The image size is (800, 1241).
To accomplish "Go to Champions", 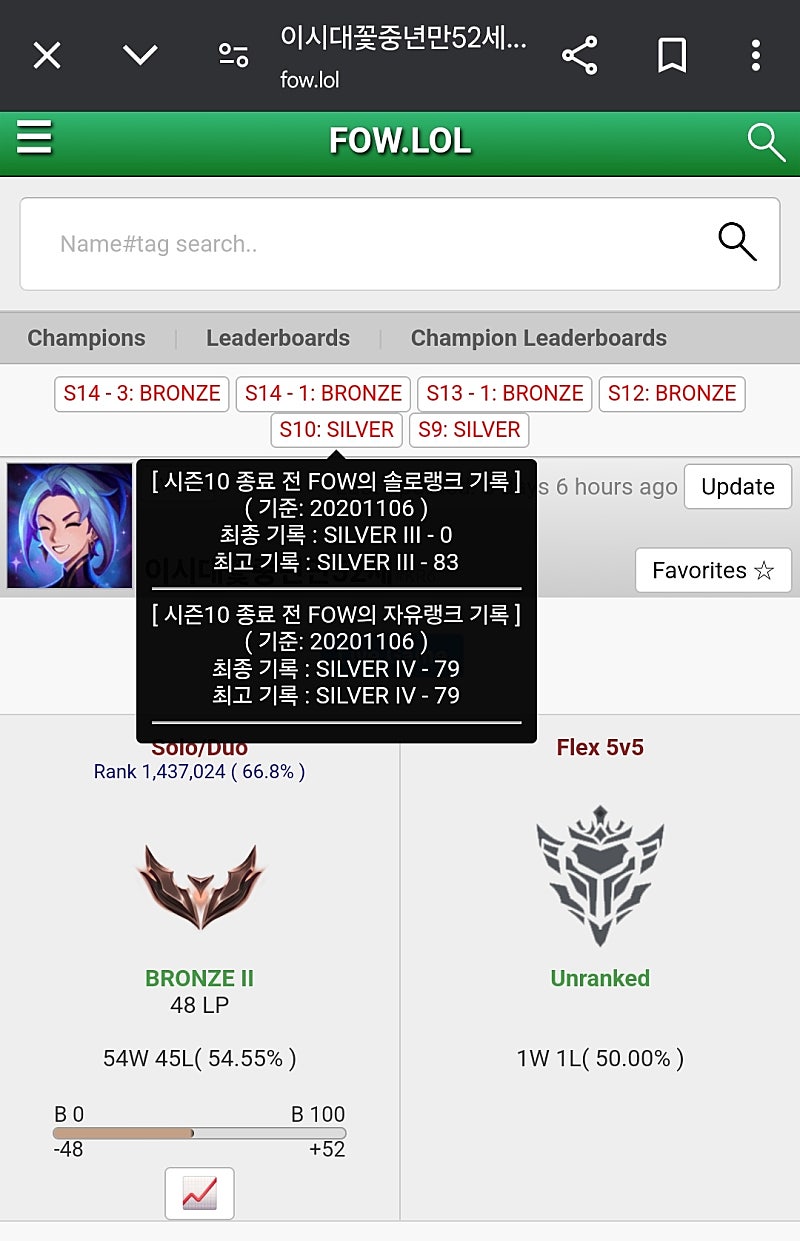I will click(86, 338).
